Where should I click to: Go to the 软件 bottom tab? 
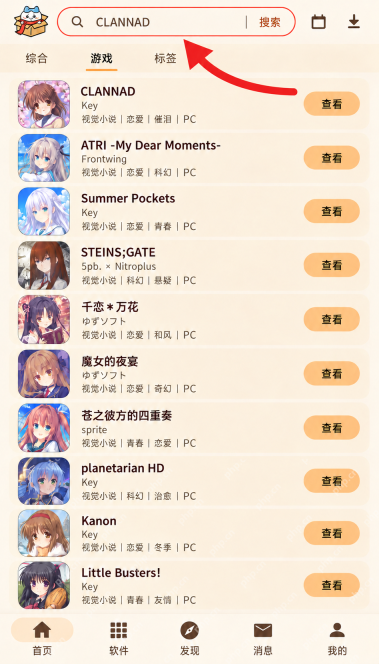click(x=119, y=639)
